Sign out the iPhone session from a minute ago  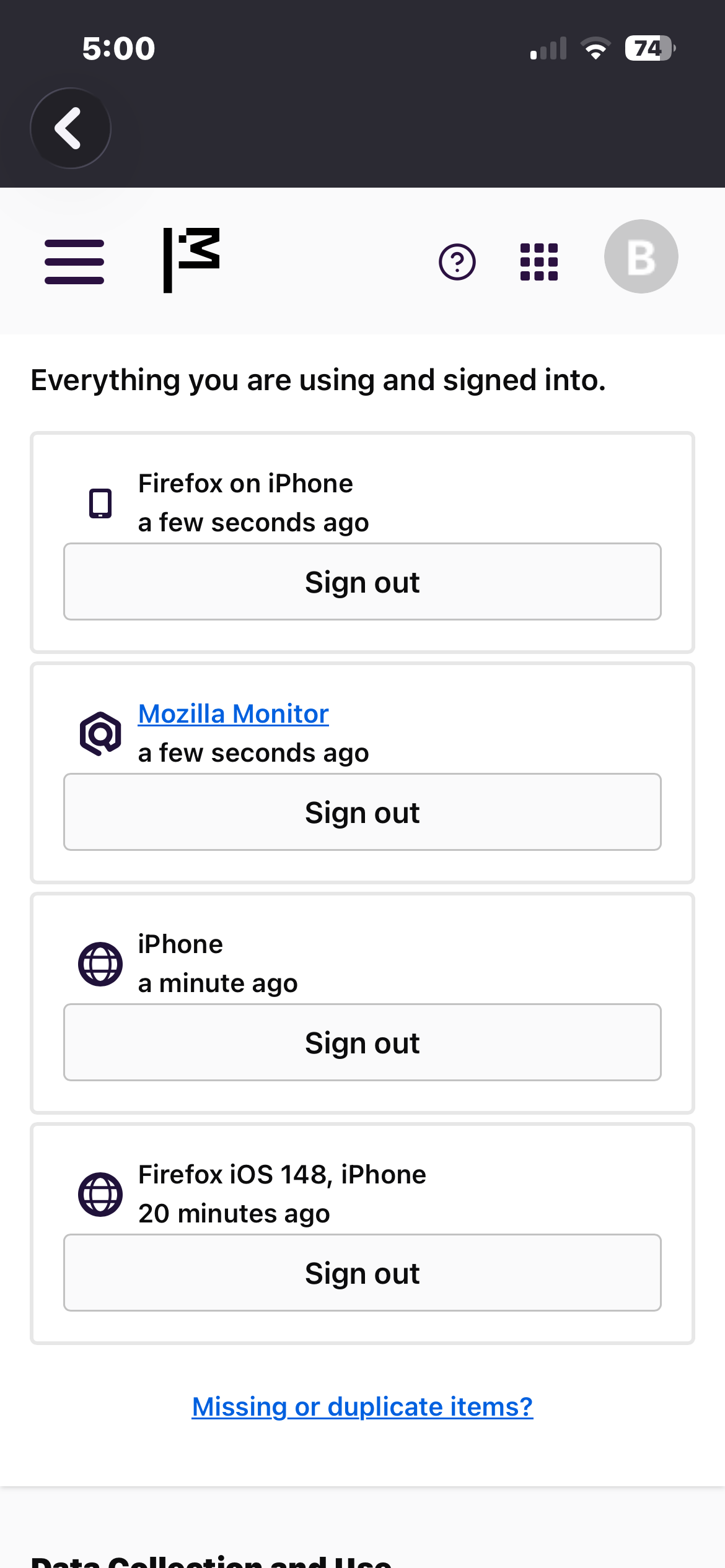[362, 1043]
